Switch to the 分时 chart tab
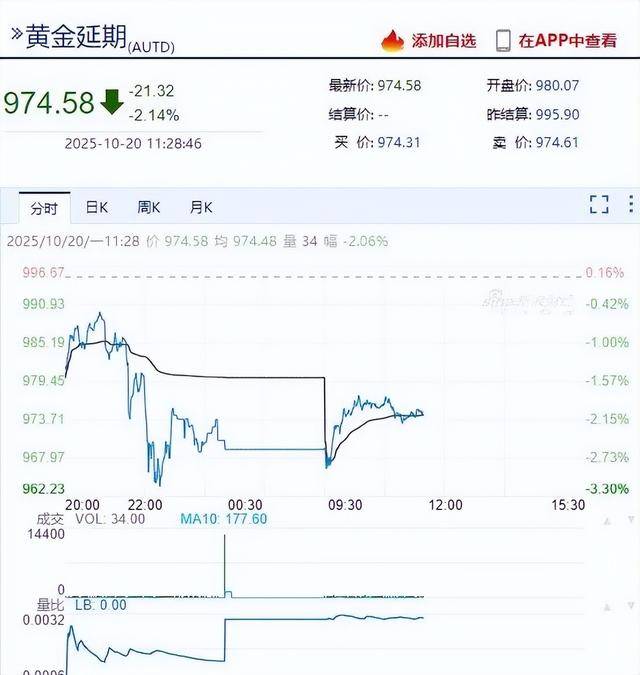 [44, 208]
